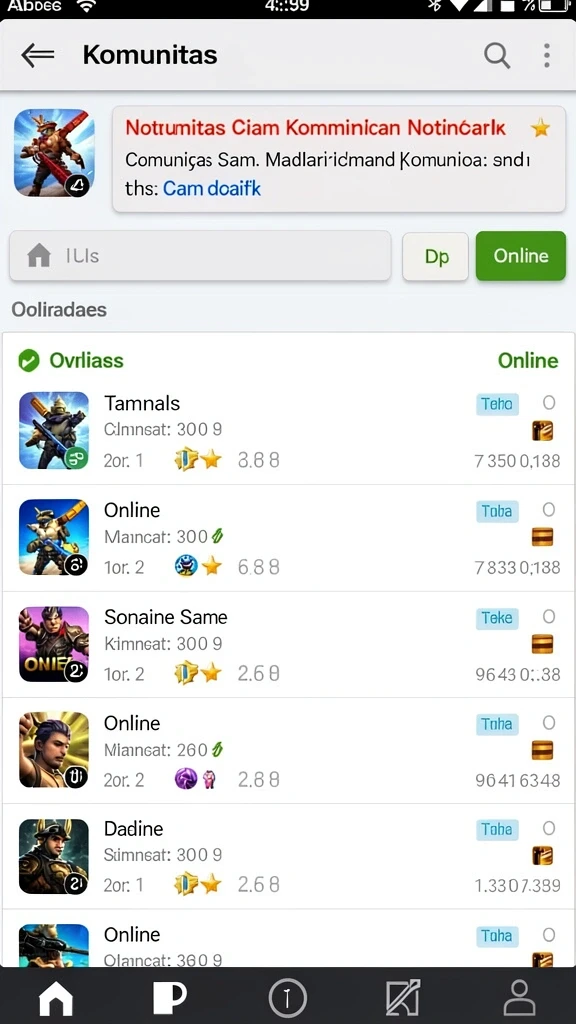Select the radio circle on Sonaine Same
576x1024 pixels.
pos(549,616)
